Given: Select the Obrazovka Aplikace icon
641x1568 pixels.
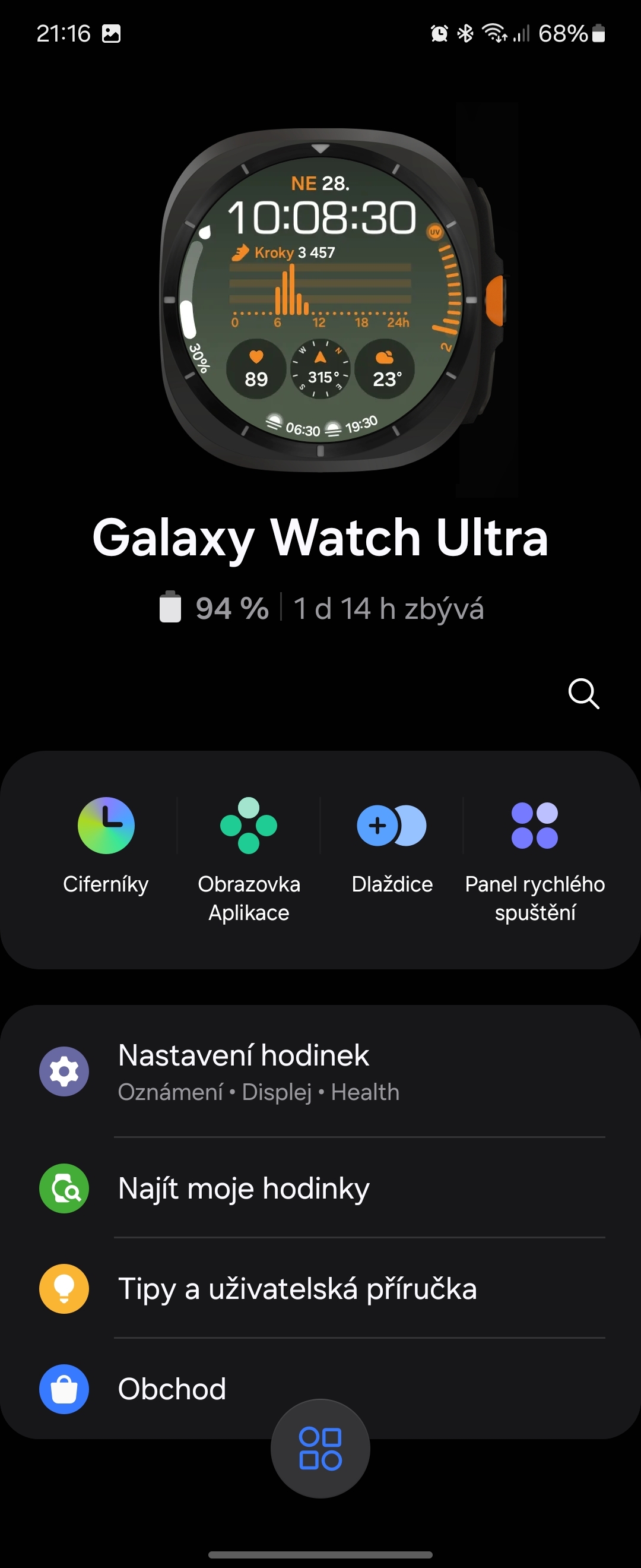Looking at the screenshot, I should (249, 826).
